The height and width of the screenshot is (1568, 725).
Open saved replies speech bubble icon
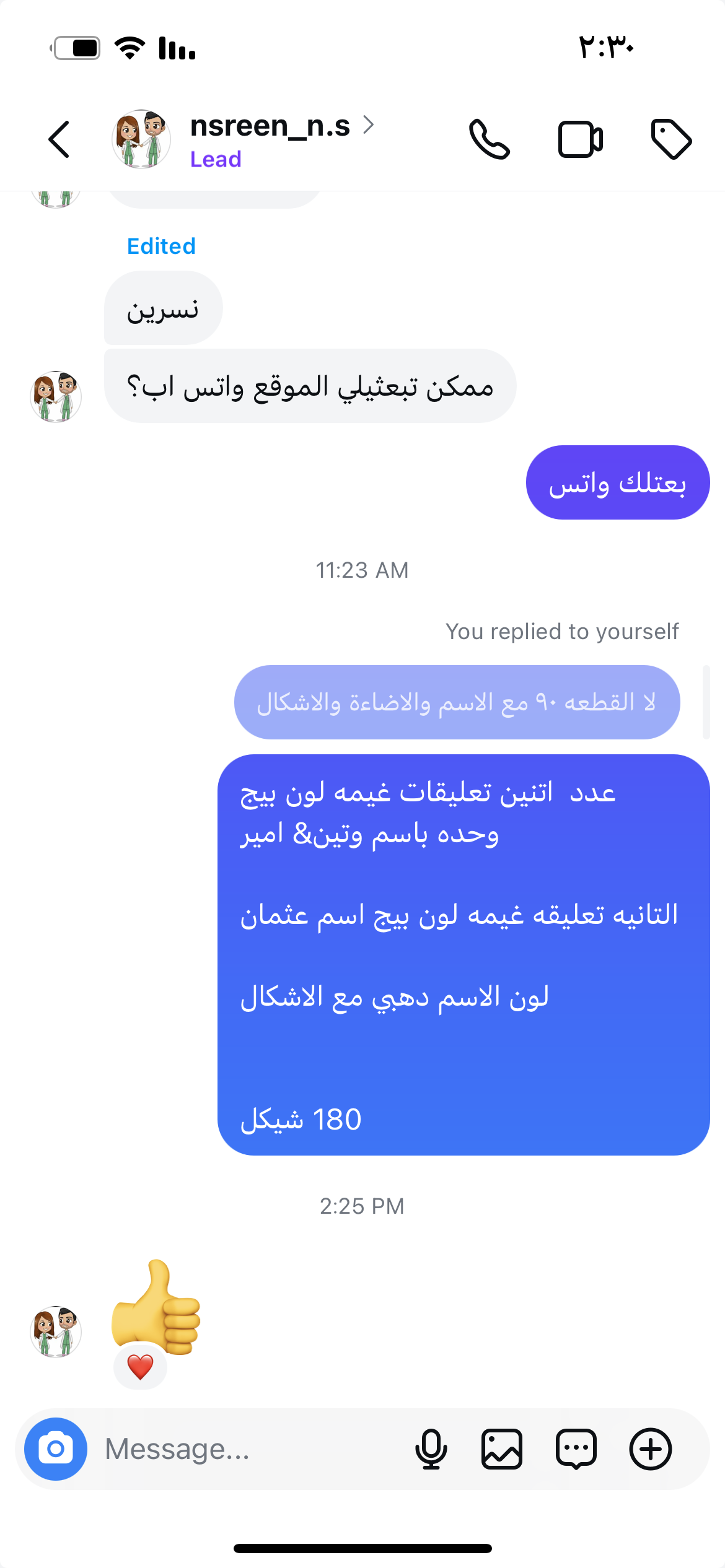pyautogui.click(x=576, y=1449)
